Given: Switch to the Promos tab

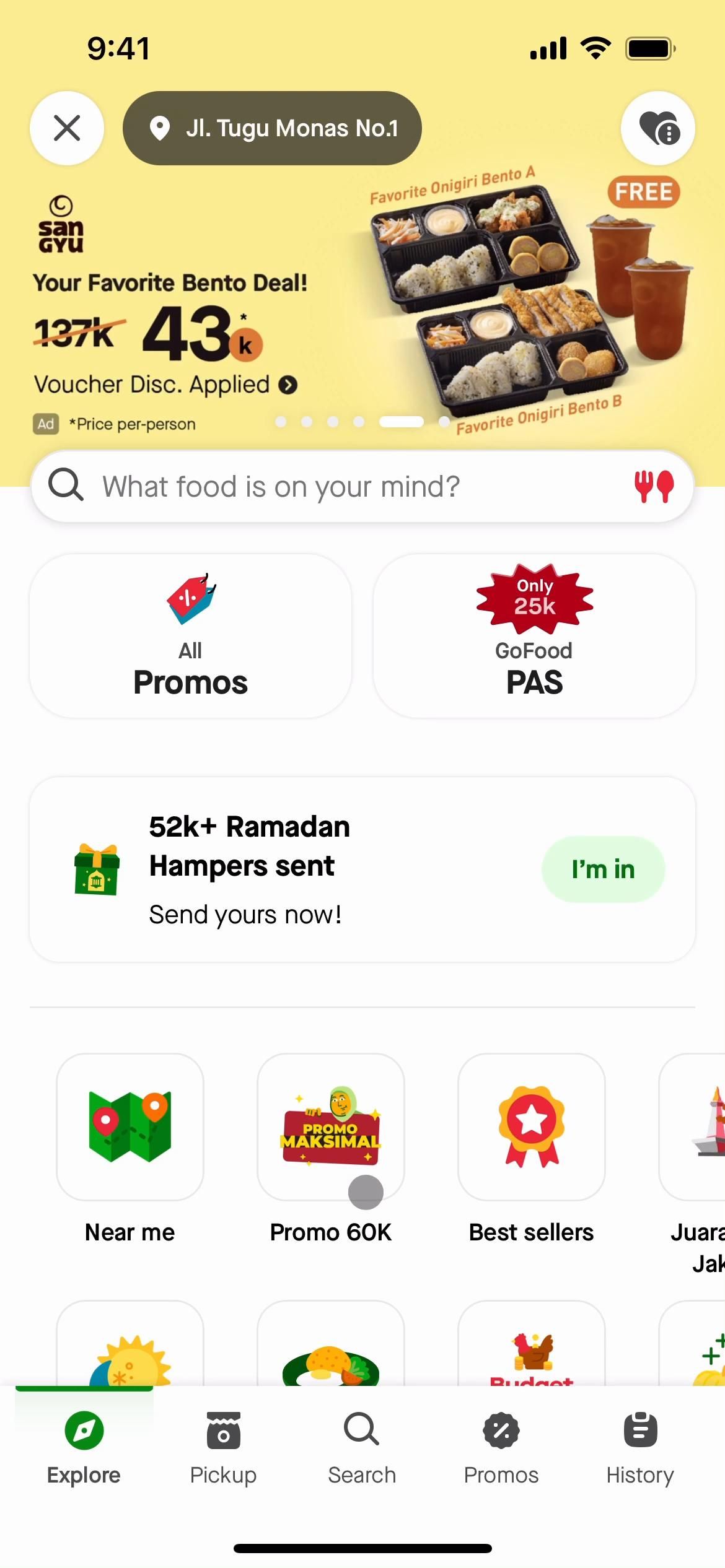Looking at the screenshot, I should pyautogui.click(x=501, y=1448).
